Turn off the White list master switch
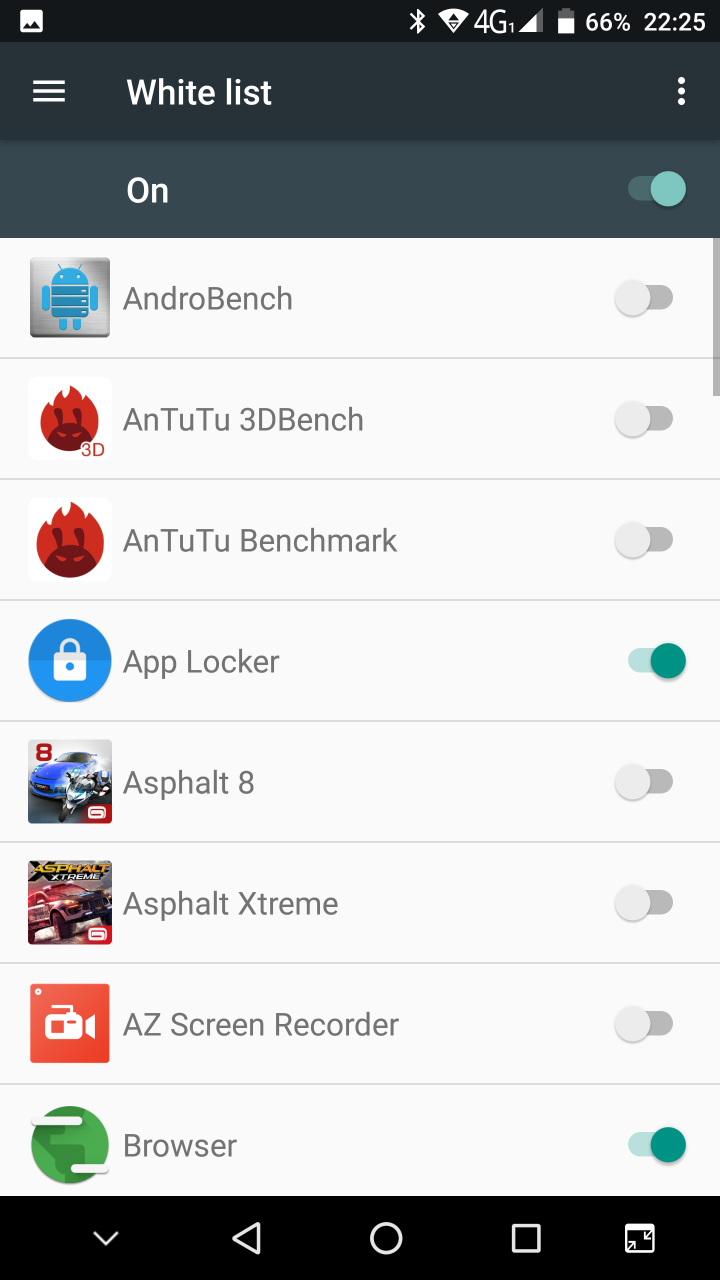Screen dimensions: 720x1280 (x=656, y=189)
